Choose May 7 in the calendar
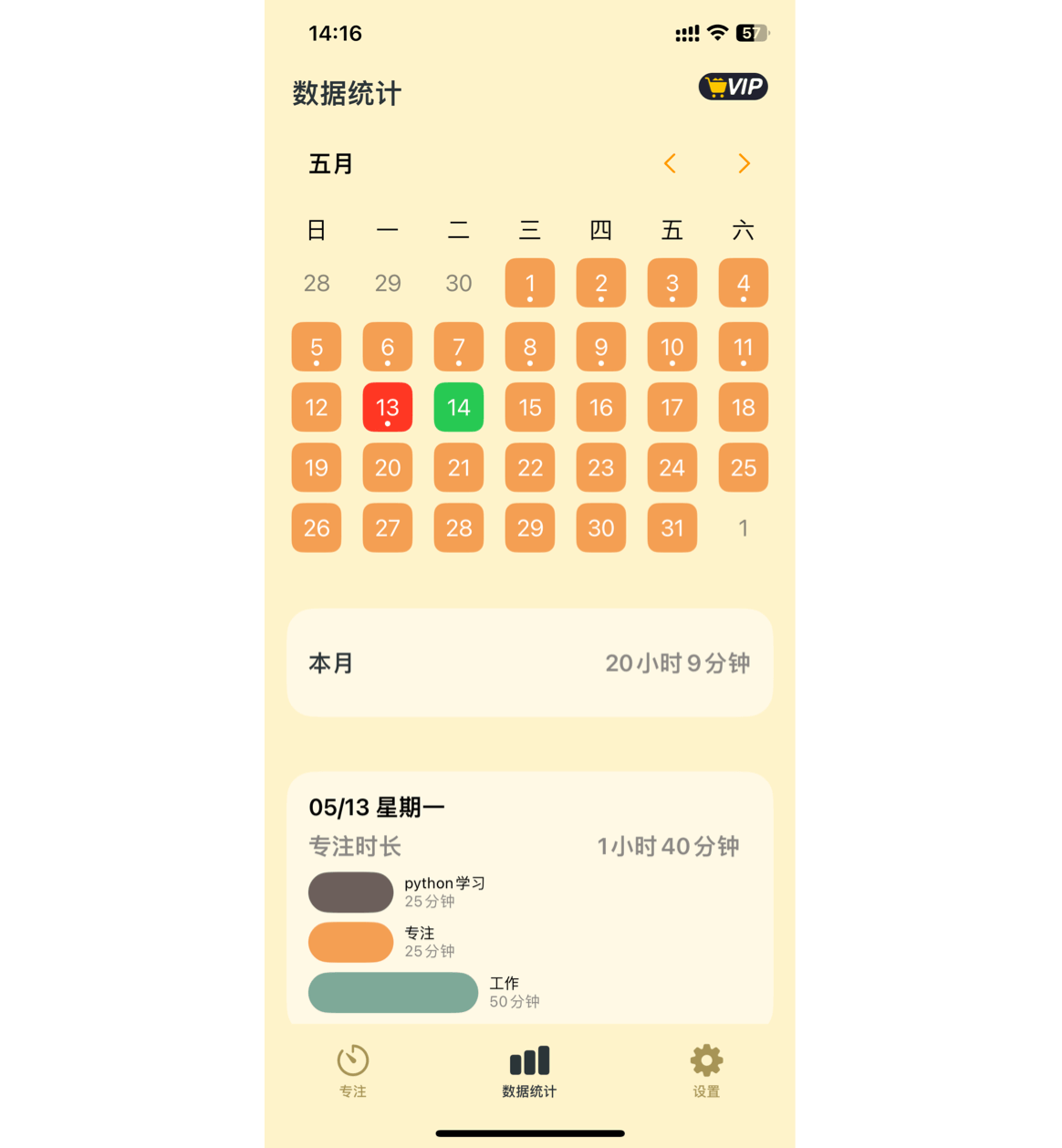Viewport: 1062px width, 1148px height. [x=458, y=347]
